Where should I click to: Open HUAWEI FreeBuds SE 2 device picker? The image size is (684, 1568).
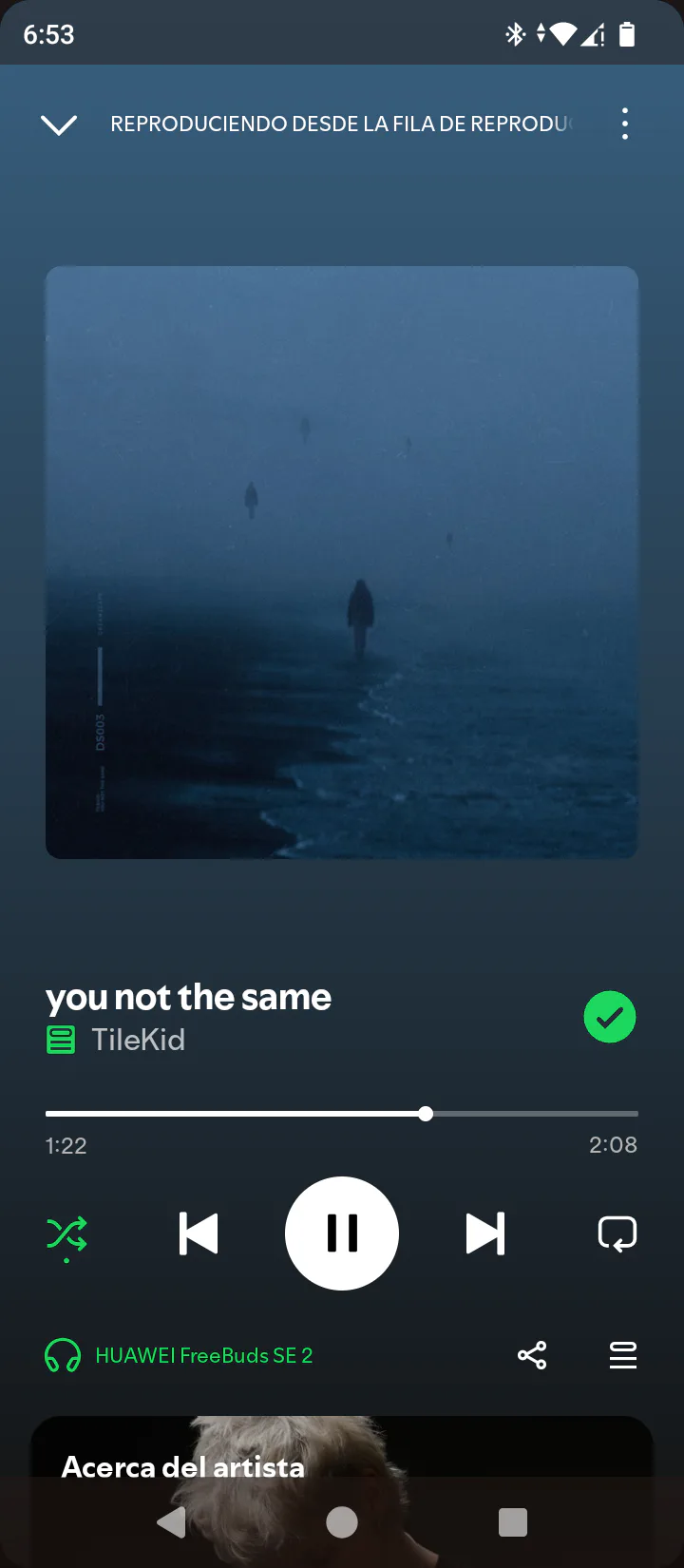(180, 1355)
